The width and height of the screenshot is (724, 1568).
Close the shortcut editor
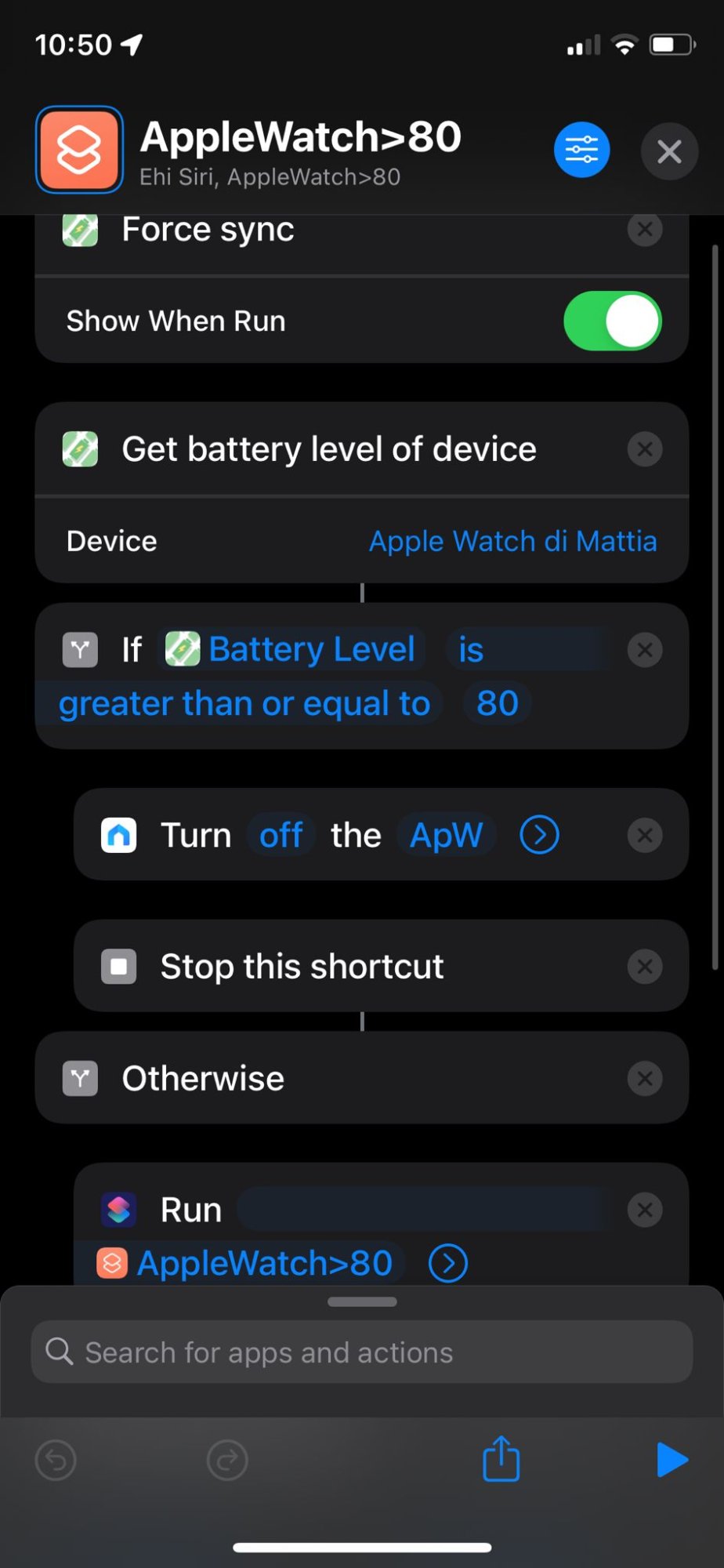click(669, 151)
